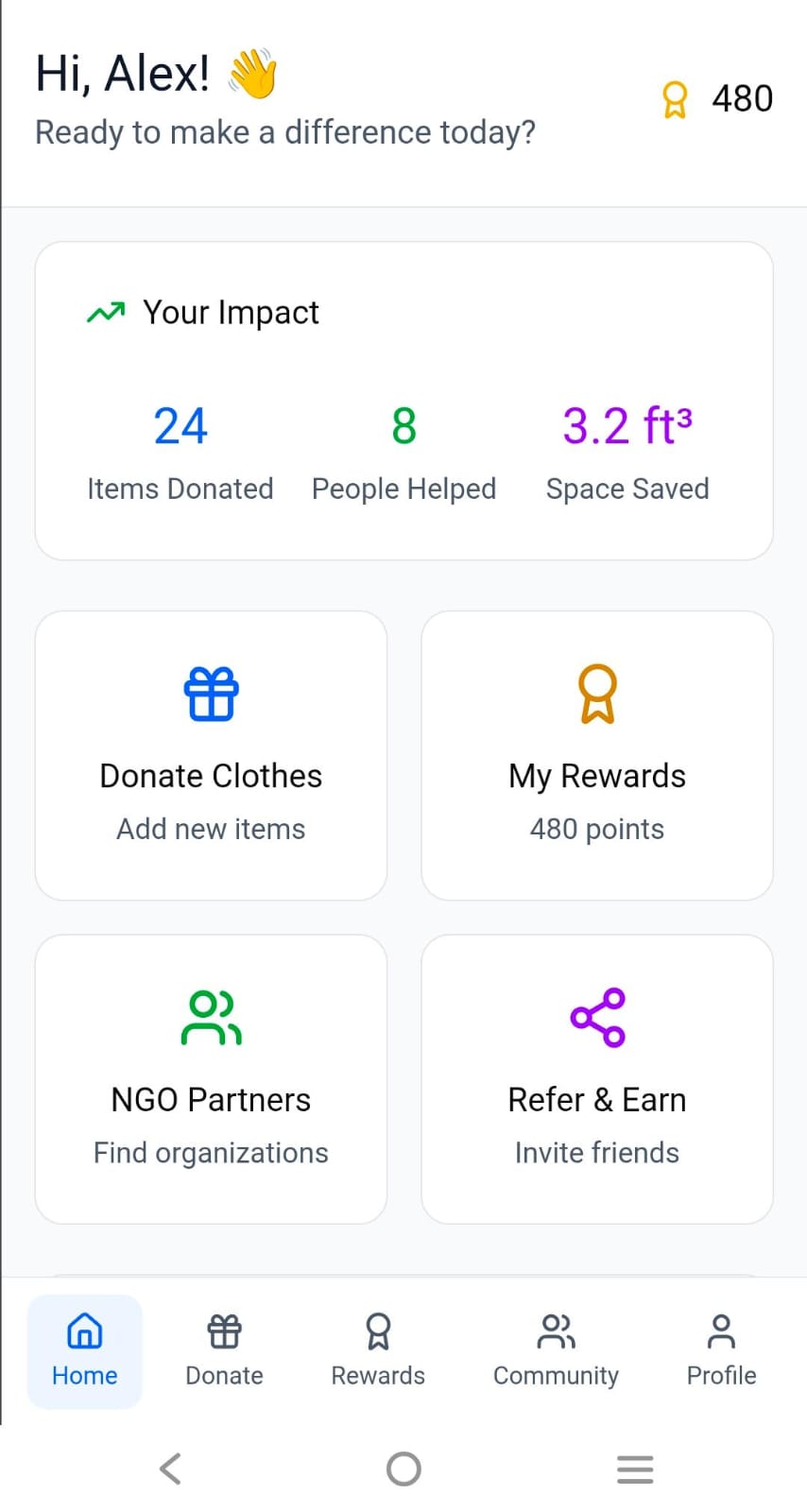Switch to the Rewards tab
Image resolution: width=807 pixels, height=1512 pixels.
(x=378, y=1350)
